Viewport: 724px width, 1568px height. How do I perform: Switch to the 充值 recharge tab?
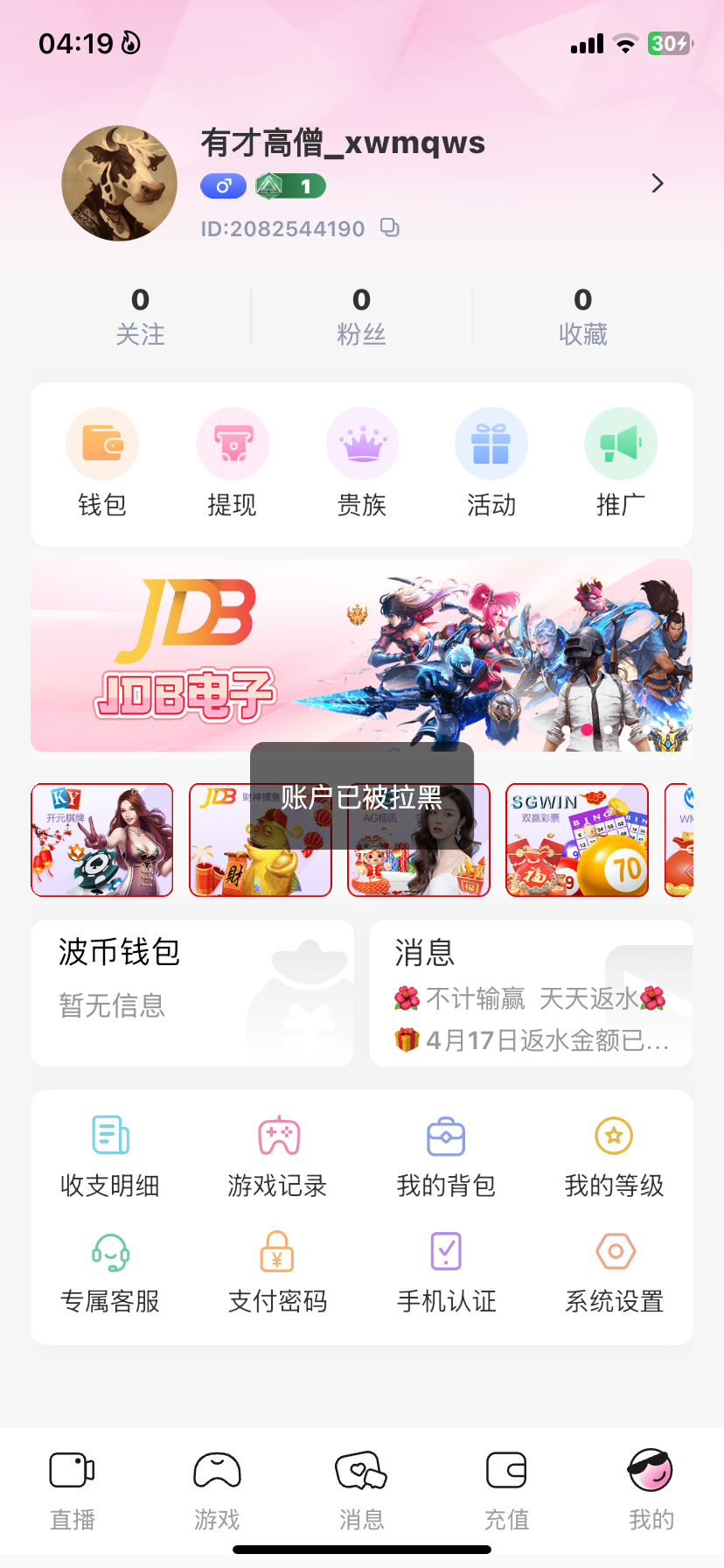click(507, 1489)
